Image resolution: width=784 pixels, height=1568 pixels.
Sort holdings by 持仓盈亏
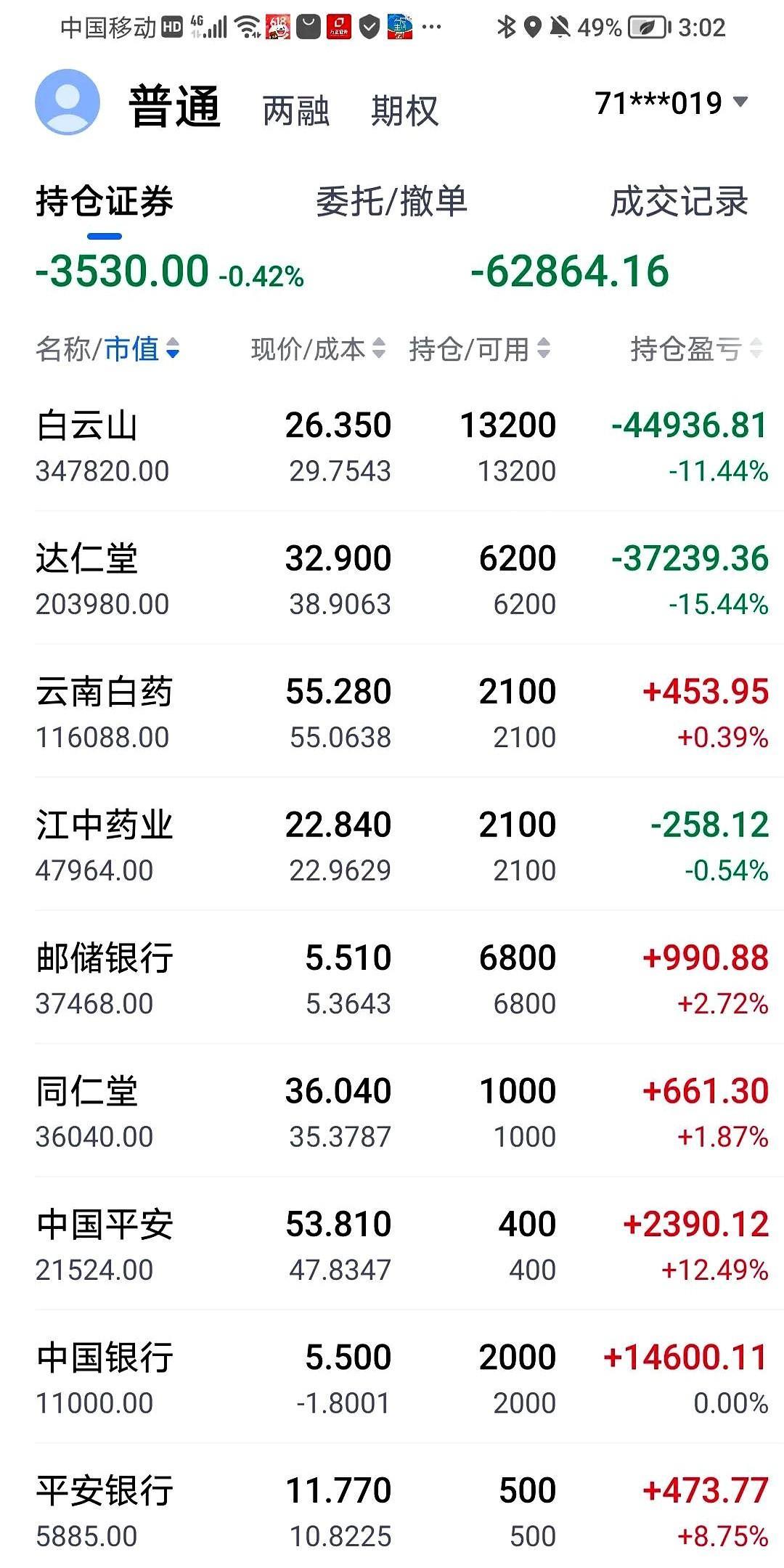tap(695, 349)
